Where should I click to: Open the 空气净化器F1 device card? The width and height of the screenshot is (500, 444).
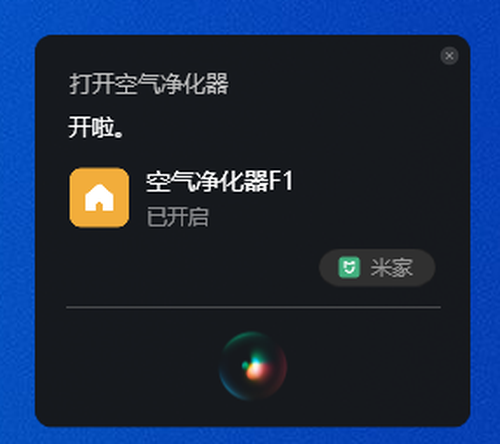tap(182, 198)
